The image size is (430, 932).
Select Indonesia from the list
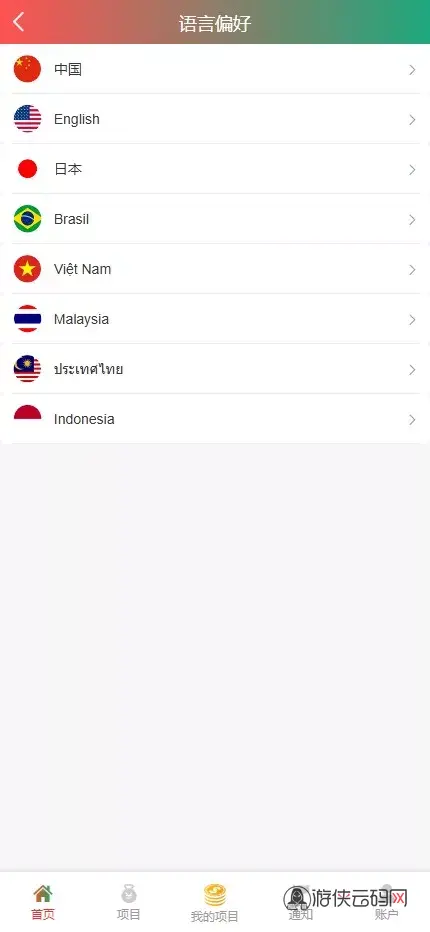(x=215, y=418)
